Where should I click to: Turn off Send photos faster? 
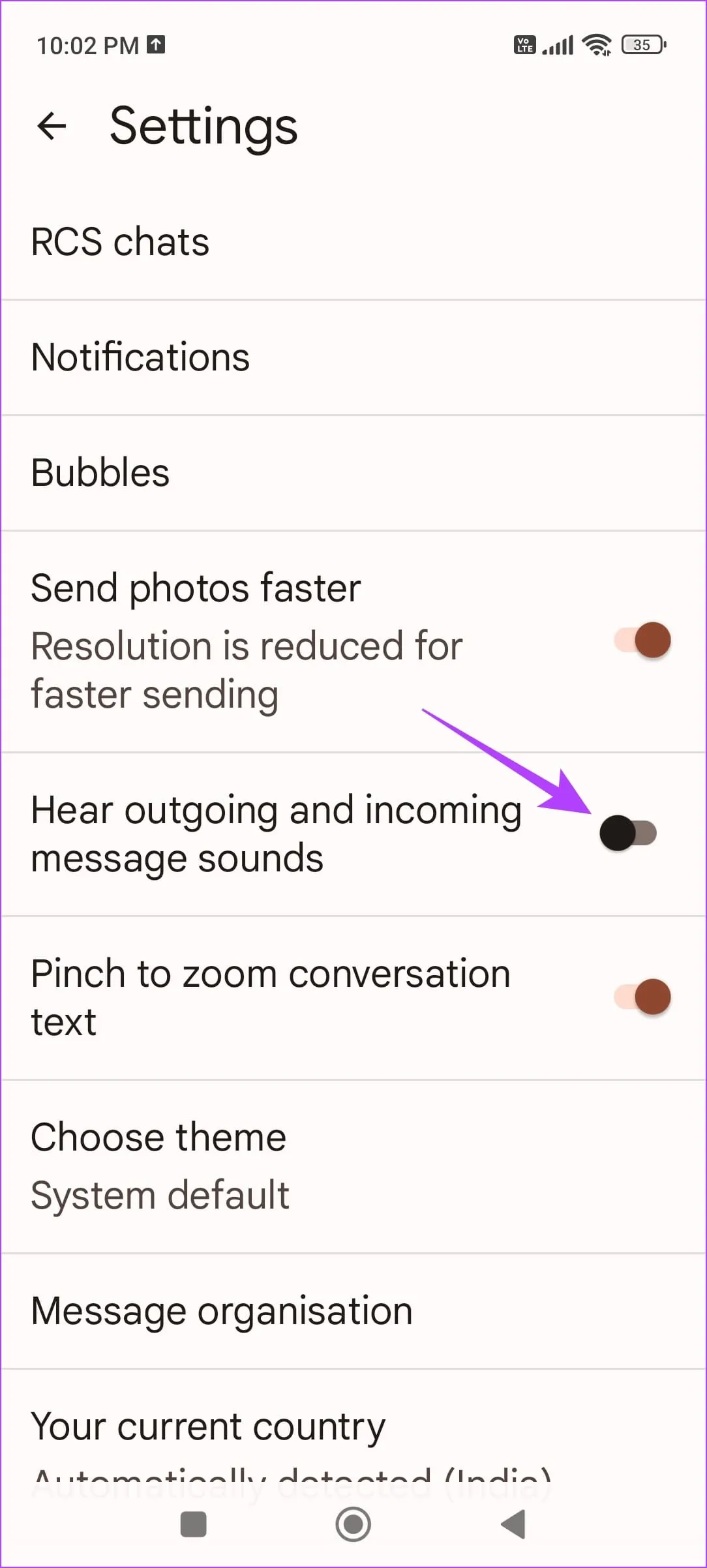642,641
